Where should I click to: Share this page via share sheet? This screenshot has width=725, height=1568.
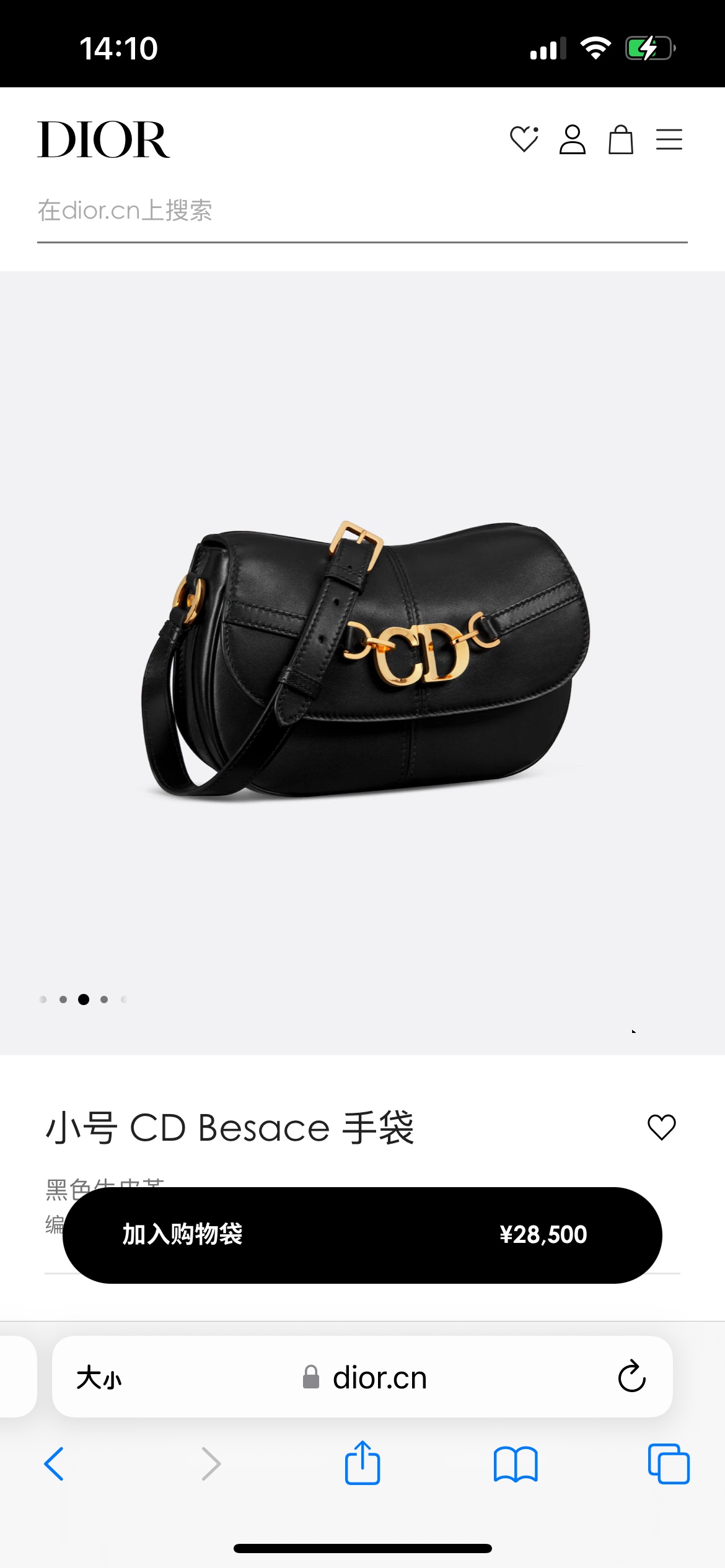[x=362, y=1463]
